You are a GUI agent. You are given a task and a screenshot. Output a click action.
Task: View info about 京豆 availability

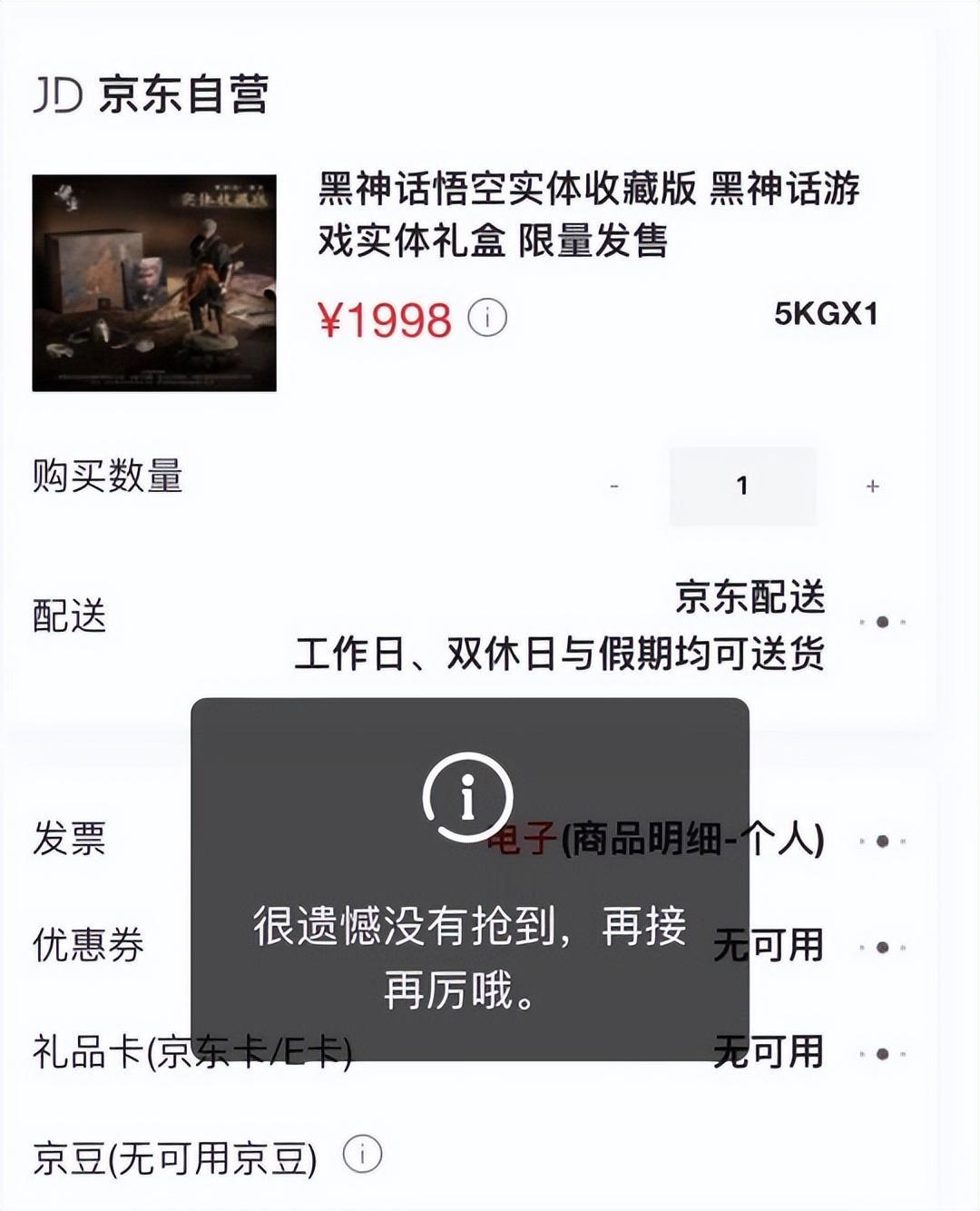coord(362,1155)
